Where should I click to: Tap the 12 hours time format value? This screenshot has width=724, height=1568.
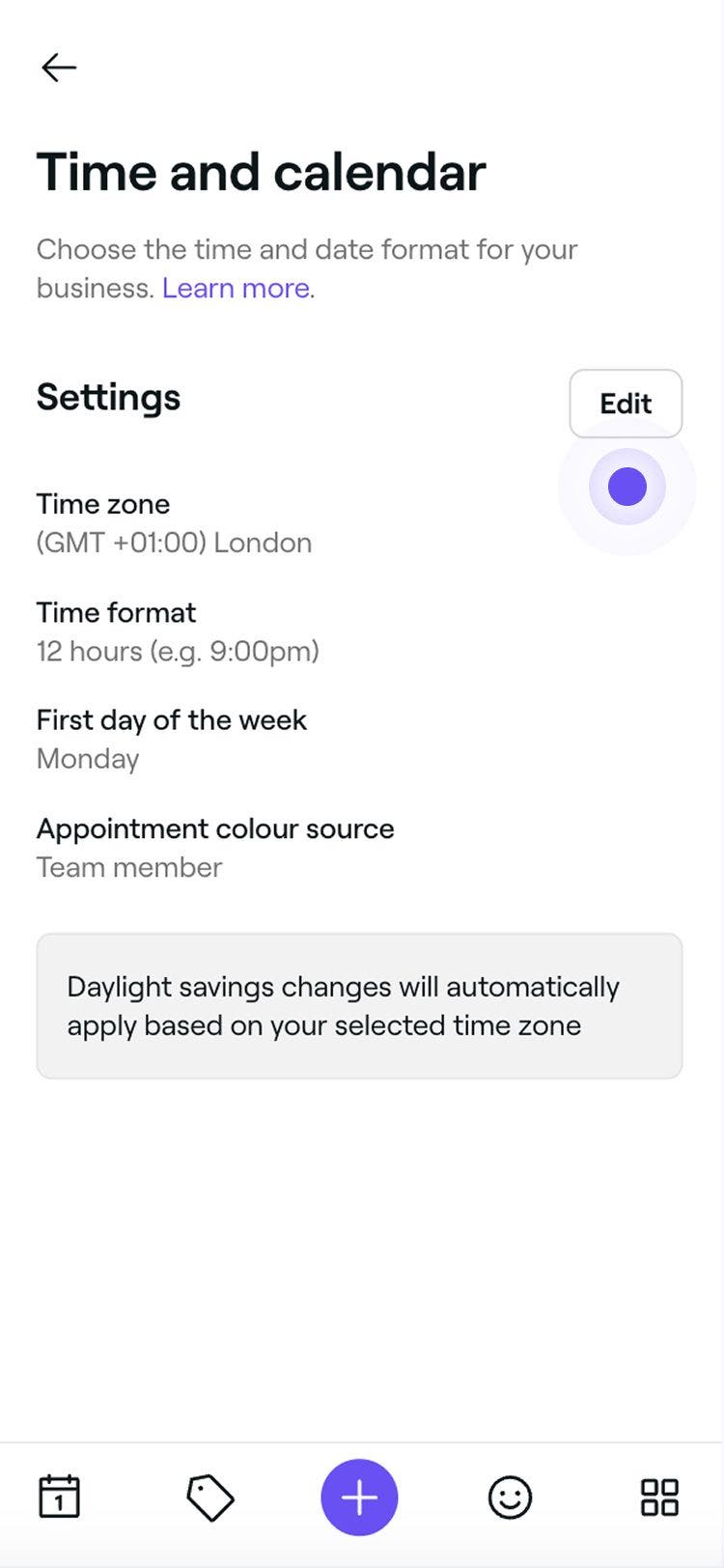(x=177, y=651)
